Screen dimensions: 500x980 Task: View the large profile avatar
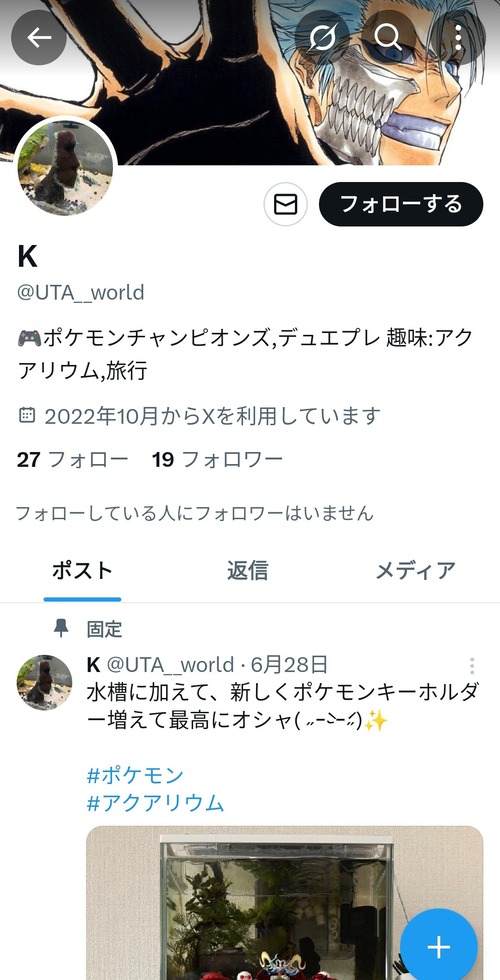65,167
